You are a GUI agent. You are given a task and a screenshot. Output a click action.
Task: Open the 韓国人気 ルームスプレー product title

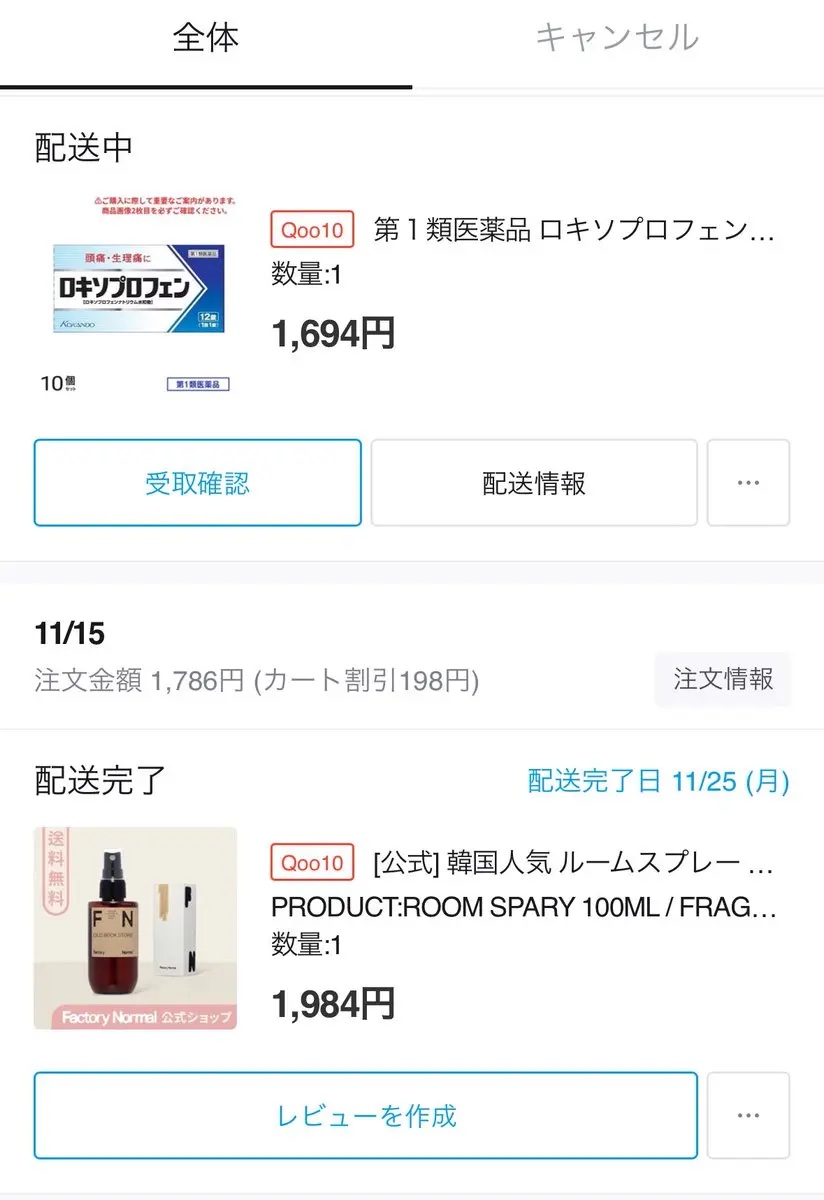coord(574,862)
